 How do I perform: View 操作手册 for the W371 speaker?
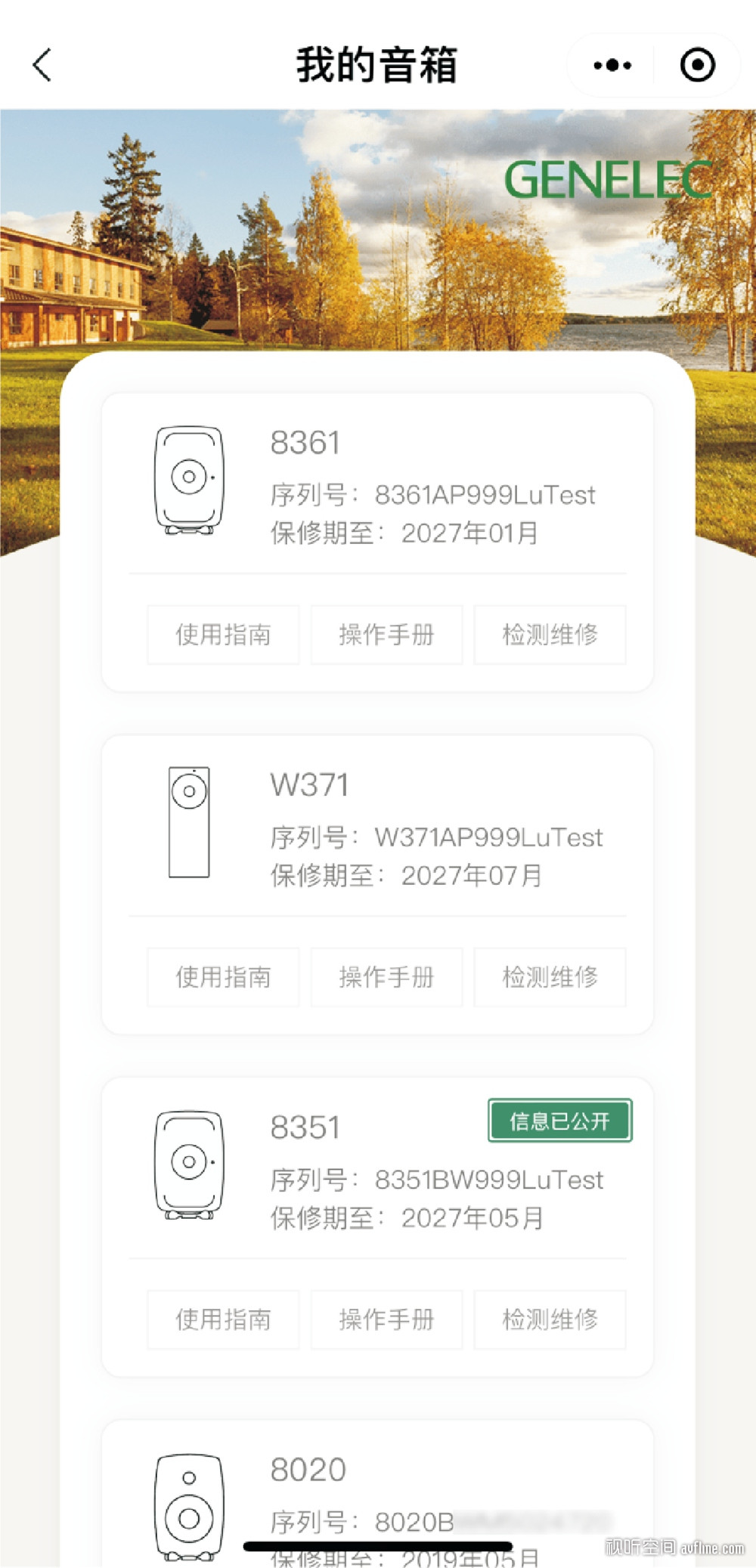386,977
